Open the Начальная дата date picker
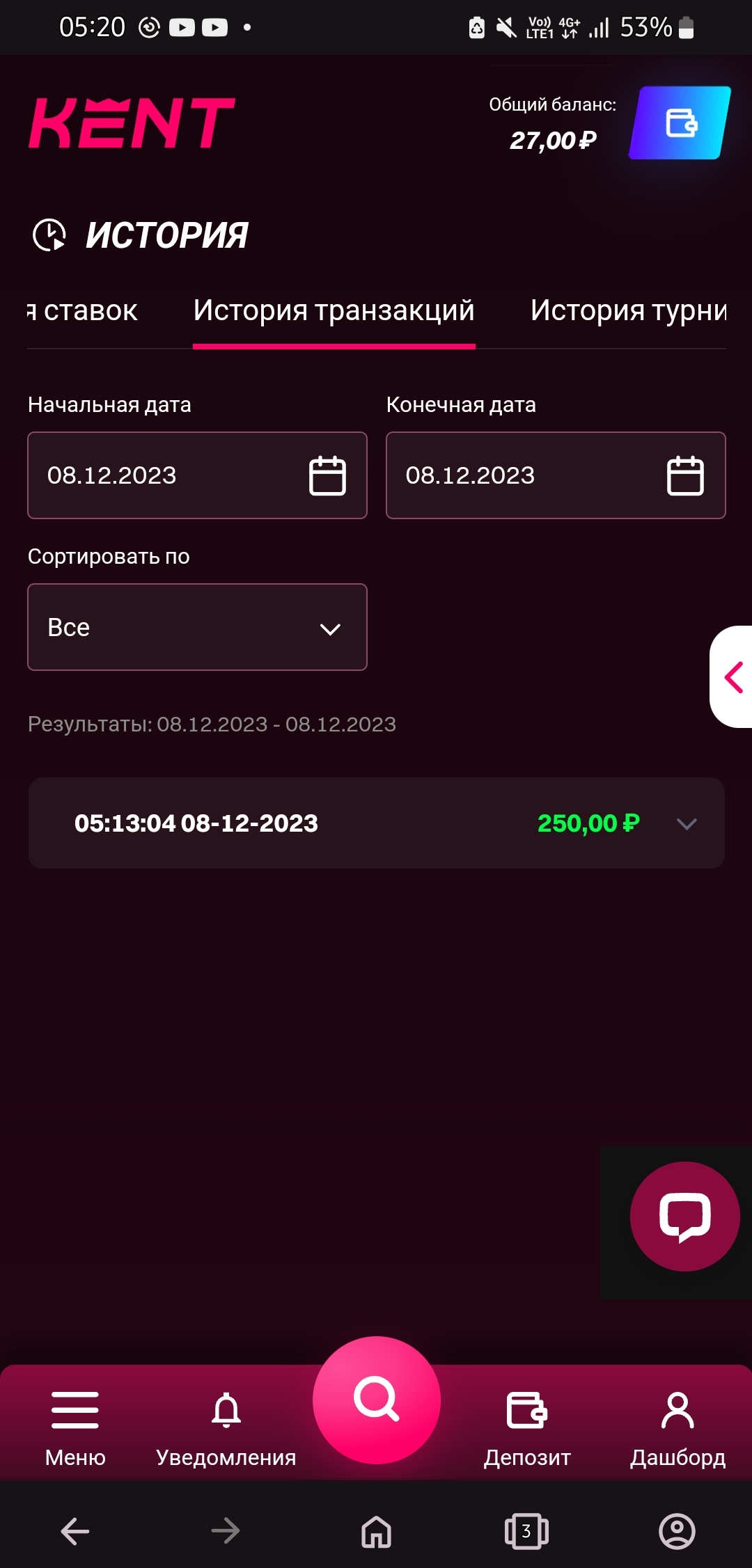752x1568 pixels. click(197, 475)
